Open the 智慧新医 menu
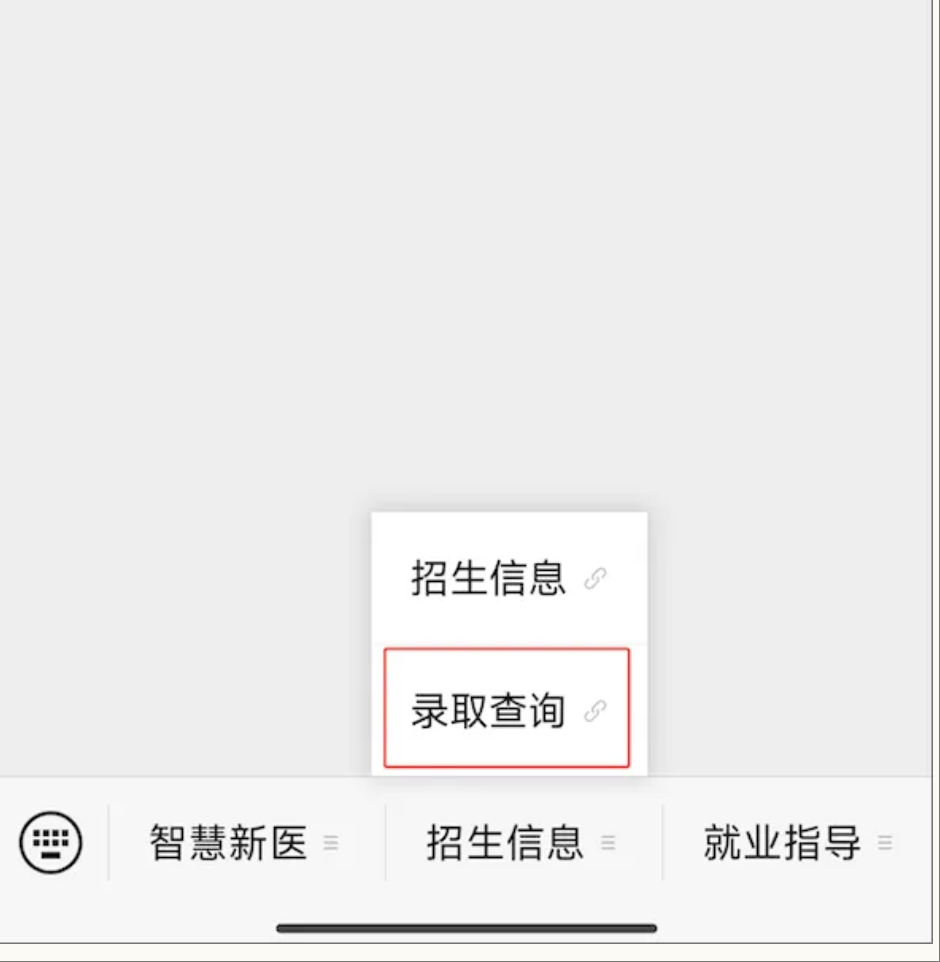This screenshot has height=962, width=940. click(x=245, y=843)
